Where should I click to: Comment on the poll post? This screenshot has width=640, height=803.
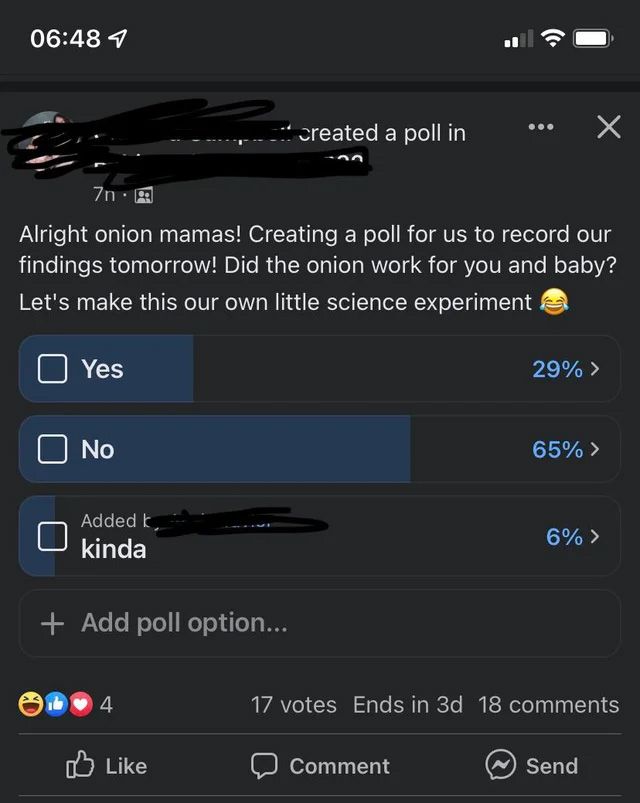click(x=320, y=766)
